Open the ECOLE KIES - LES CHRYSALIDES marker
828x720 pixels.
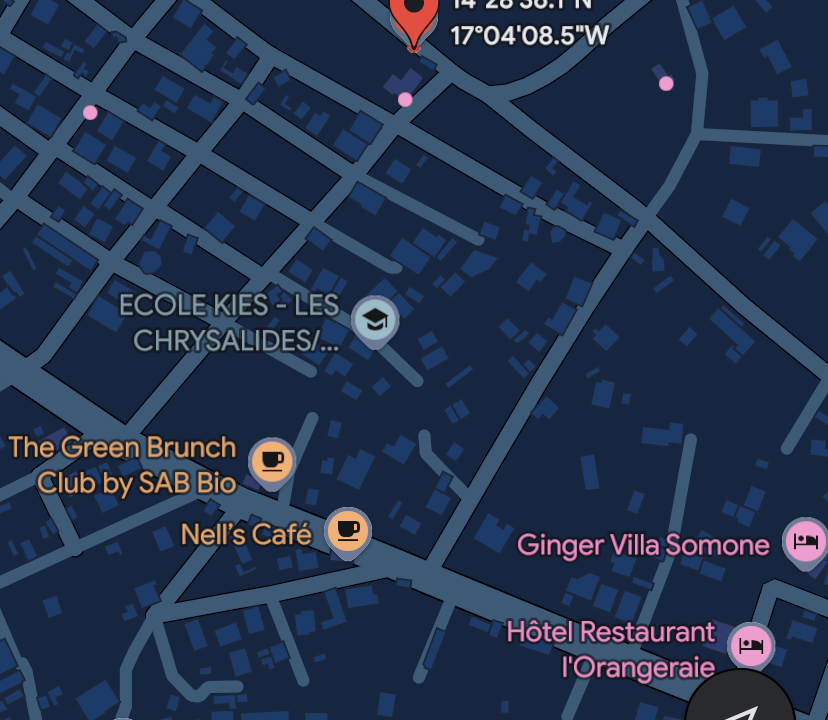375,320
